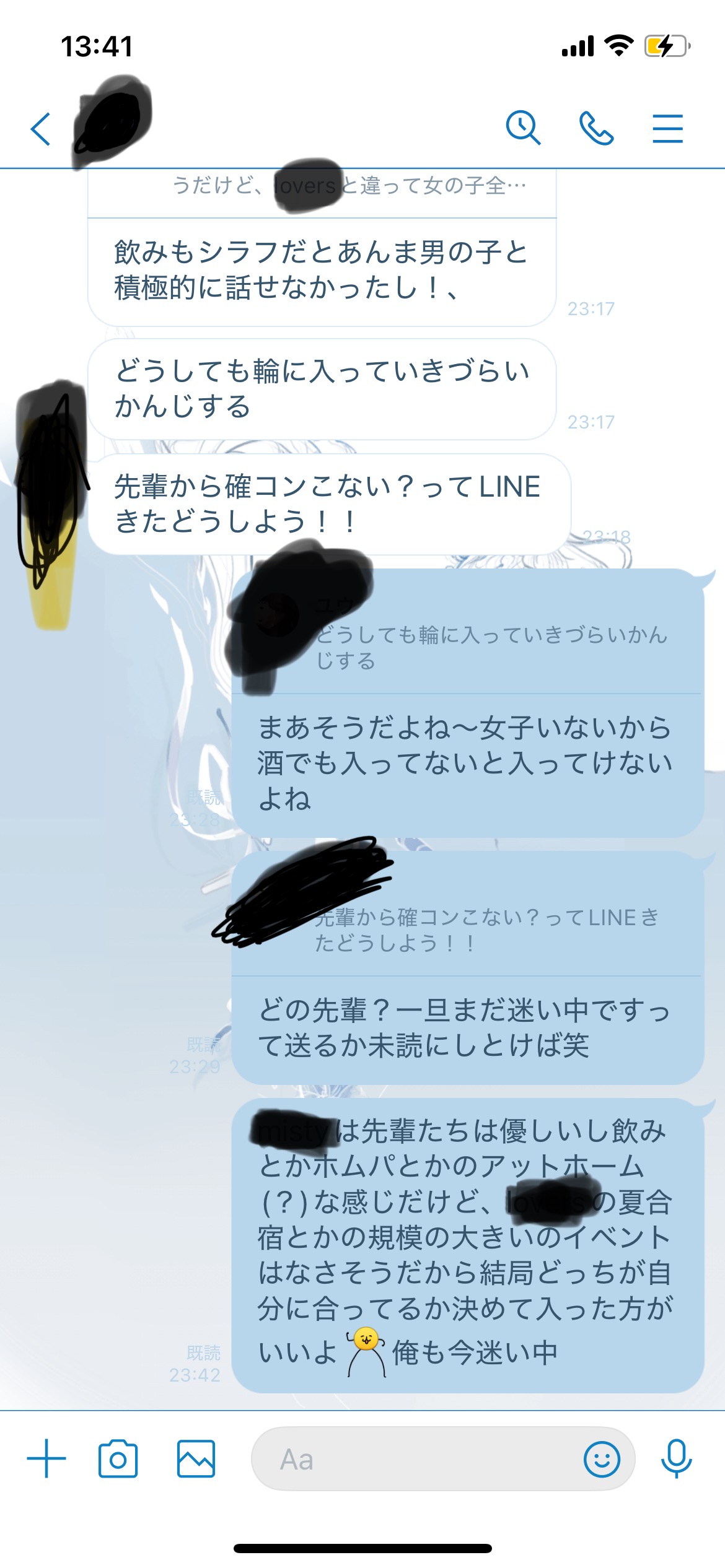Open the plus attachment options
This screenshot has width=725, height=1568.
[46, 1458]
